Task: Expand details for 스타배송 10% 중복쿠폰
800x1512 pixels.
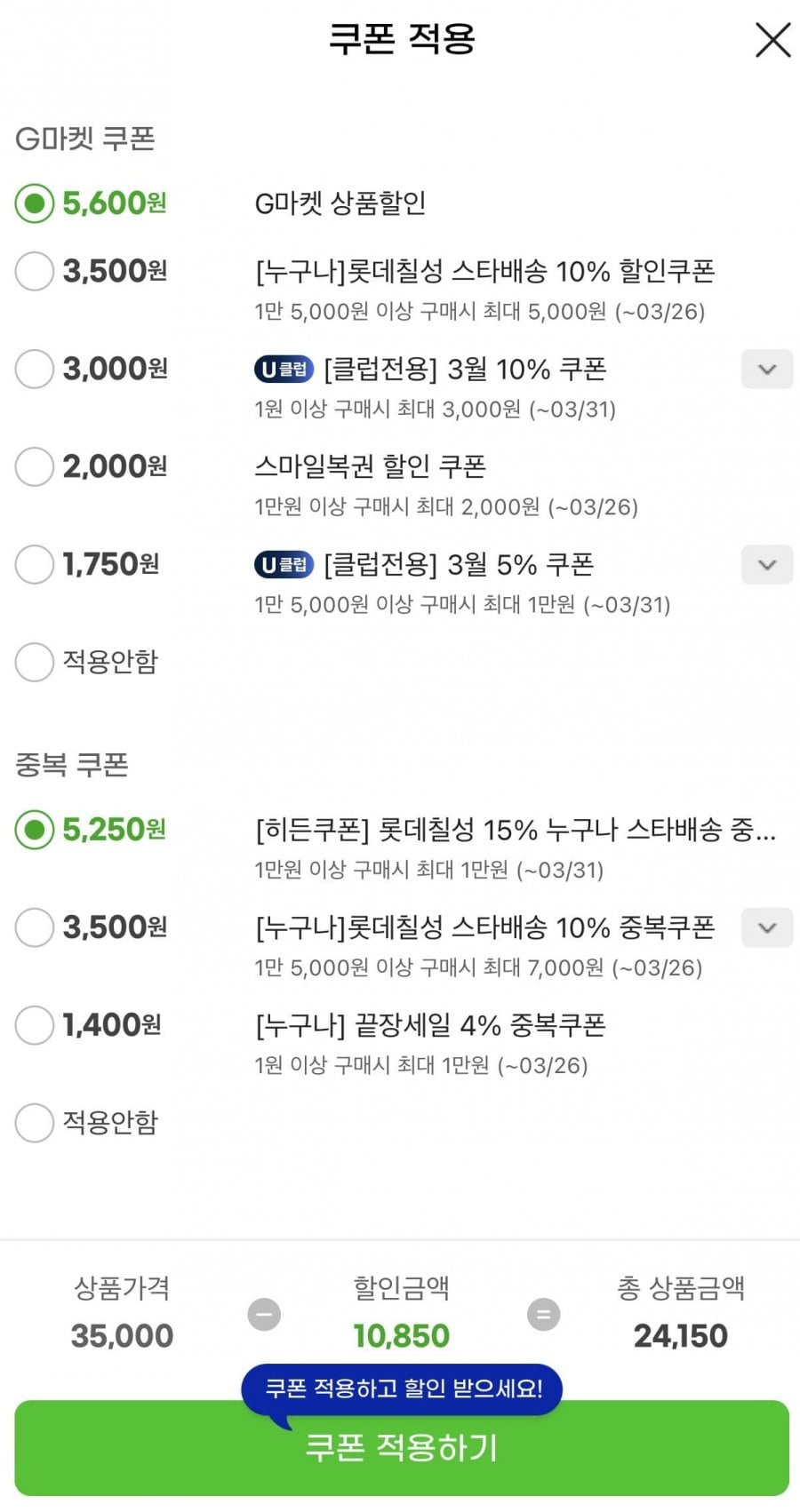Action: (766, 927)
